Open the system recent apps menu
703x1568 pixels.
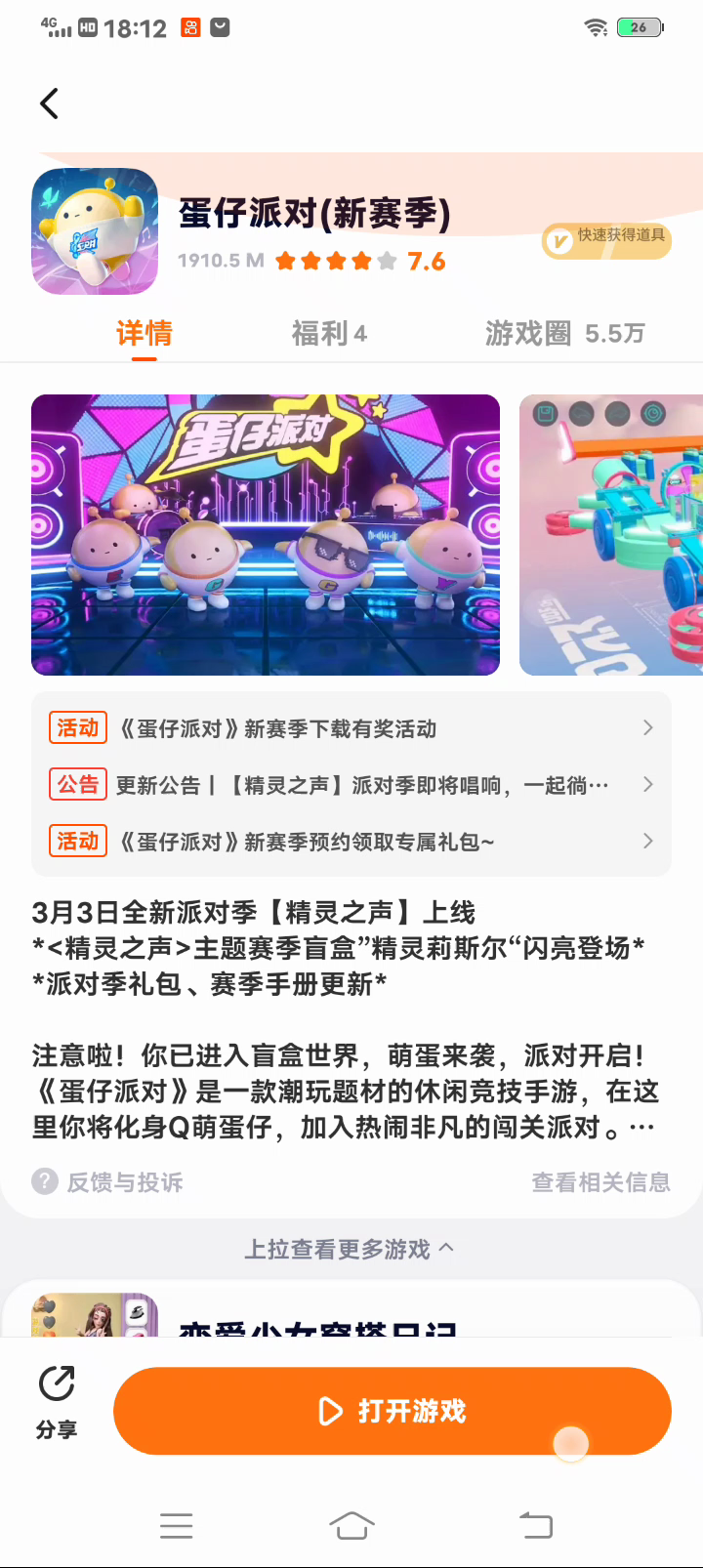tap(176, 1525)
